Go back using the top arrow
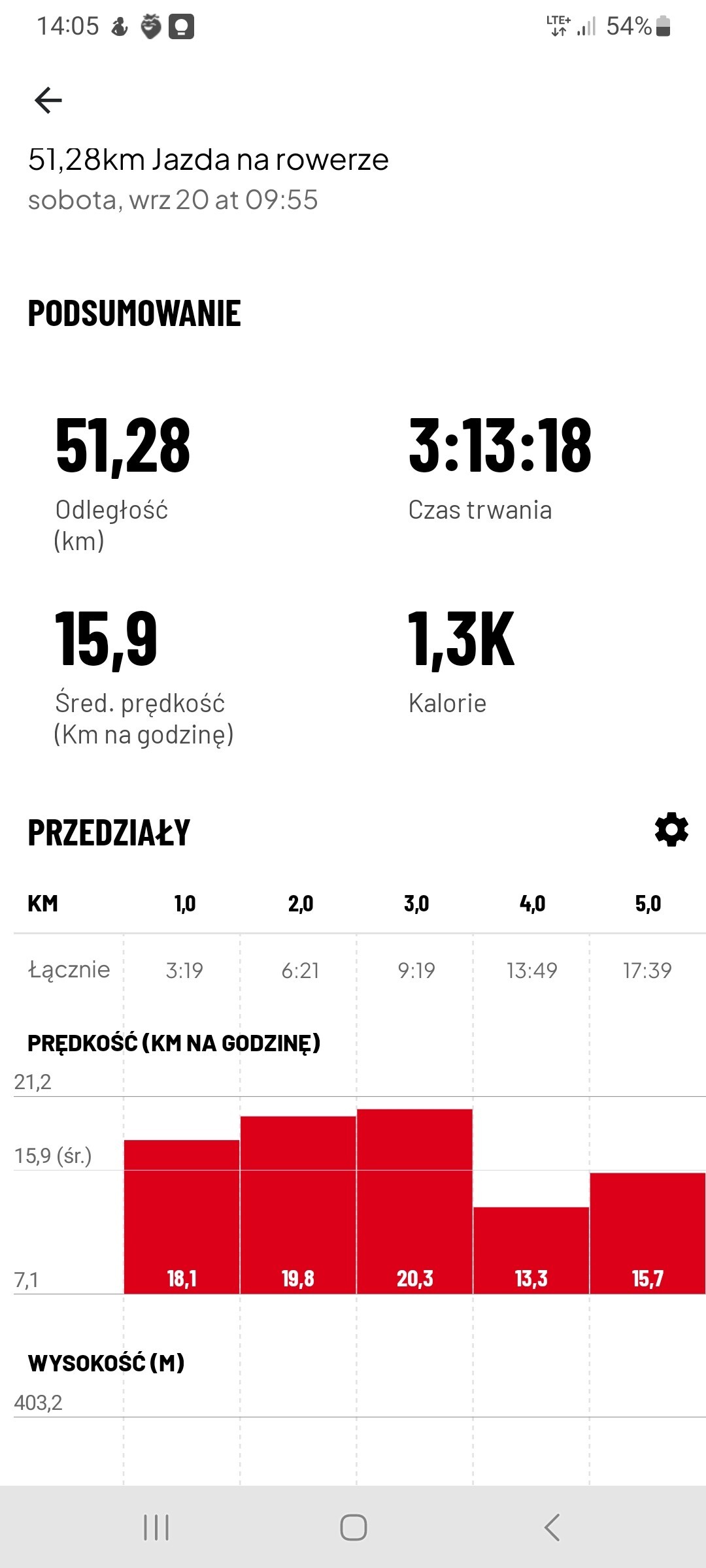 48,100
